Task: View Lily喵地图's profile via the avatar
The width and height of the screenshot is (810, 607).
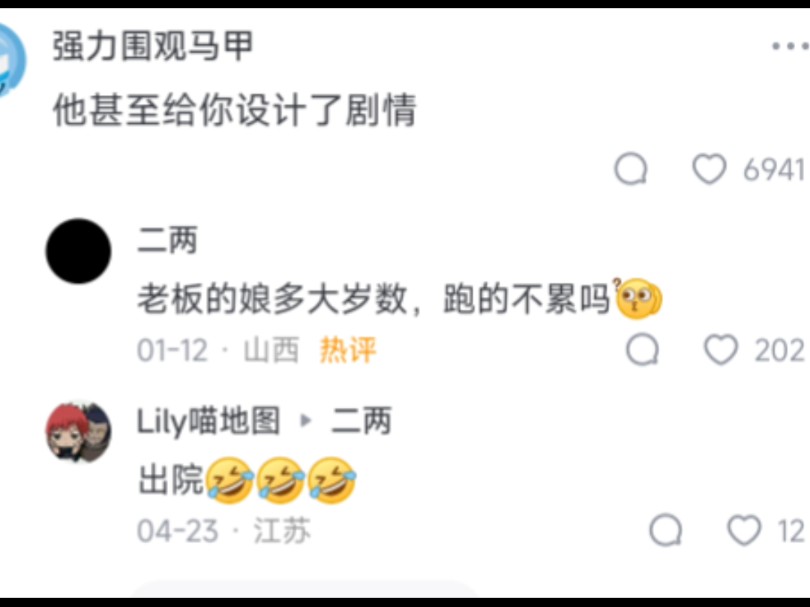Action: coord(78,432)
